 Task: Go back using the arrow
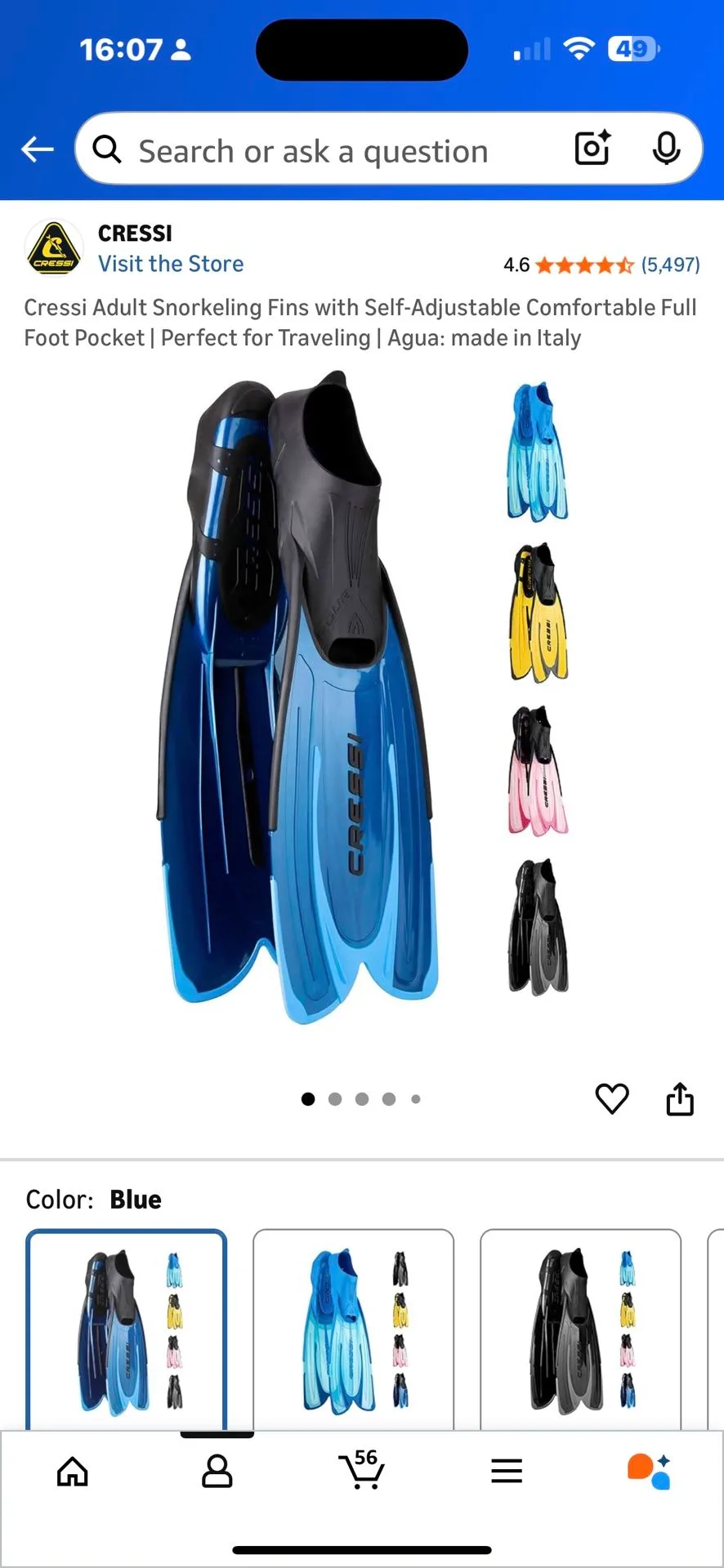[x=38, y=149]
